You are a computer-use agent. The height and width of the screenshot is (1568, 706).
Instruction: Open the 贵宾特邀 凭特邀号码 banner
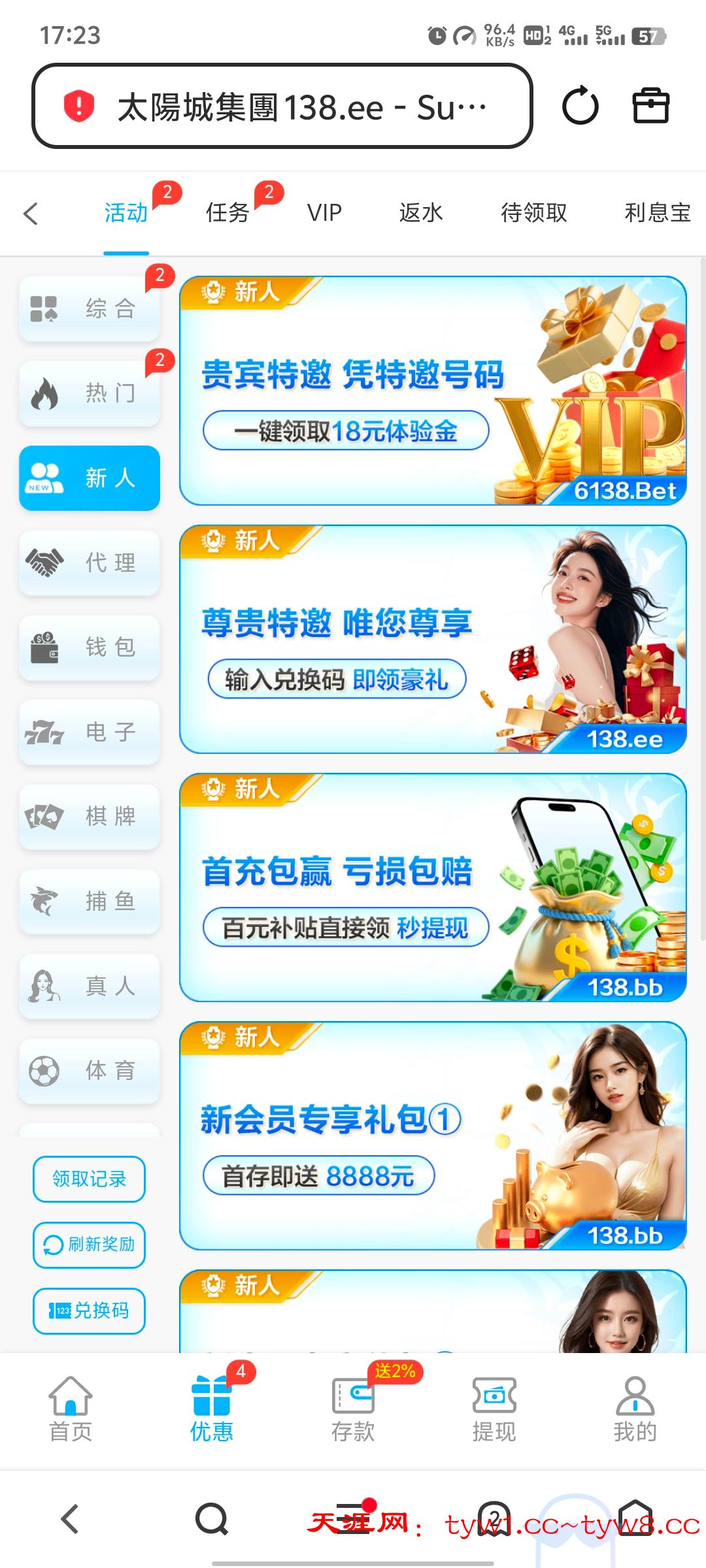point(433,391)
